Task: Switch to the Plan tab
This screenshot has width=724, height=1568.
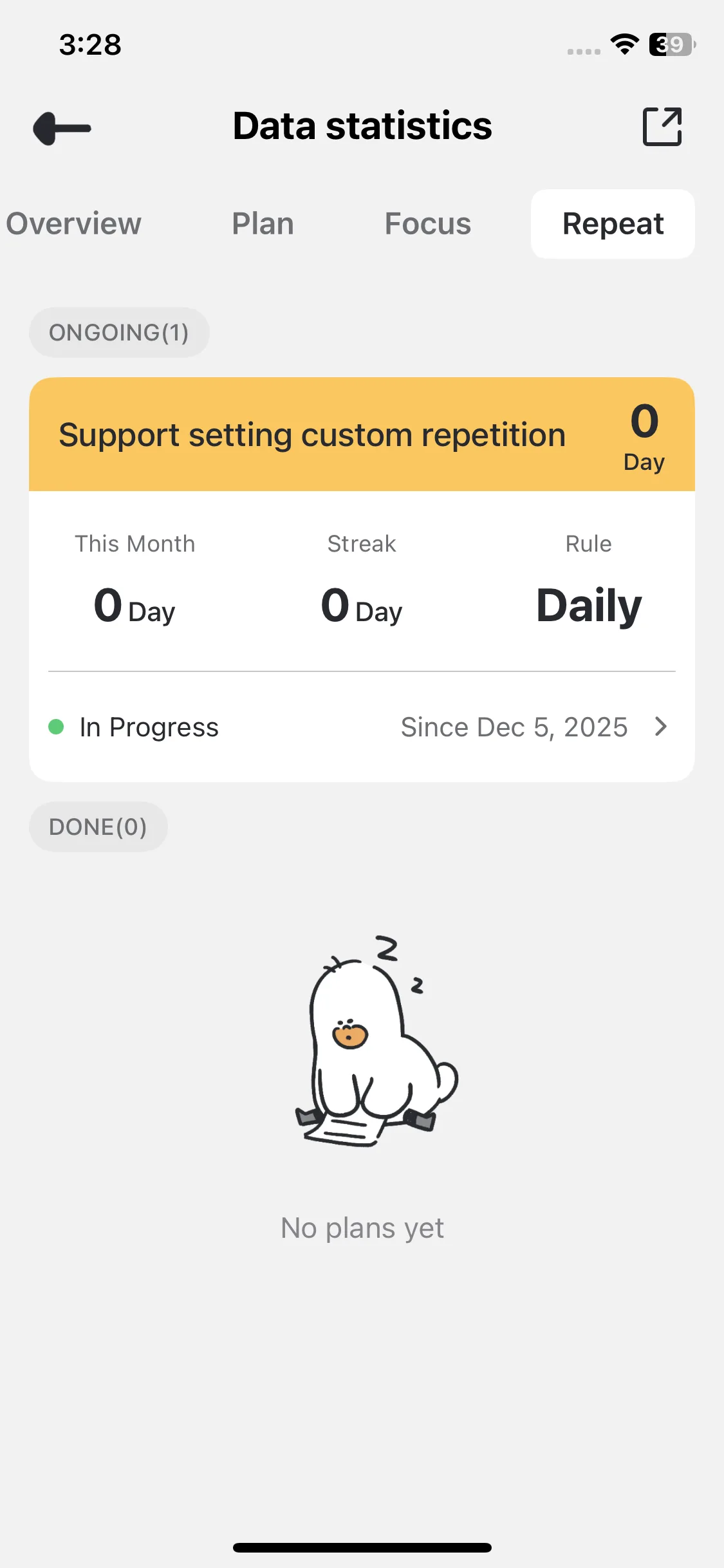Action: [x=263, y=224]
